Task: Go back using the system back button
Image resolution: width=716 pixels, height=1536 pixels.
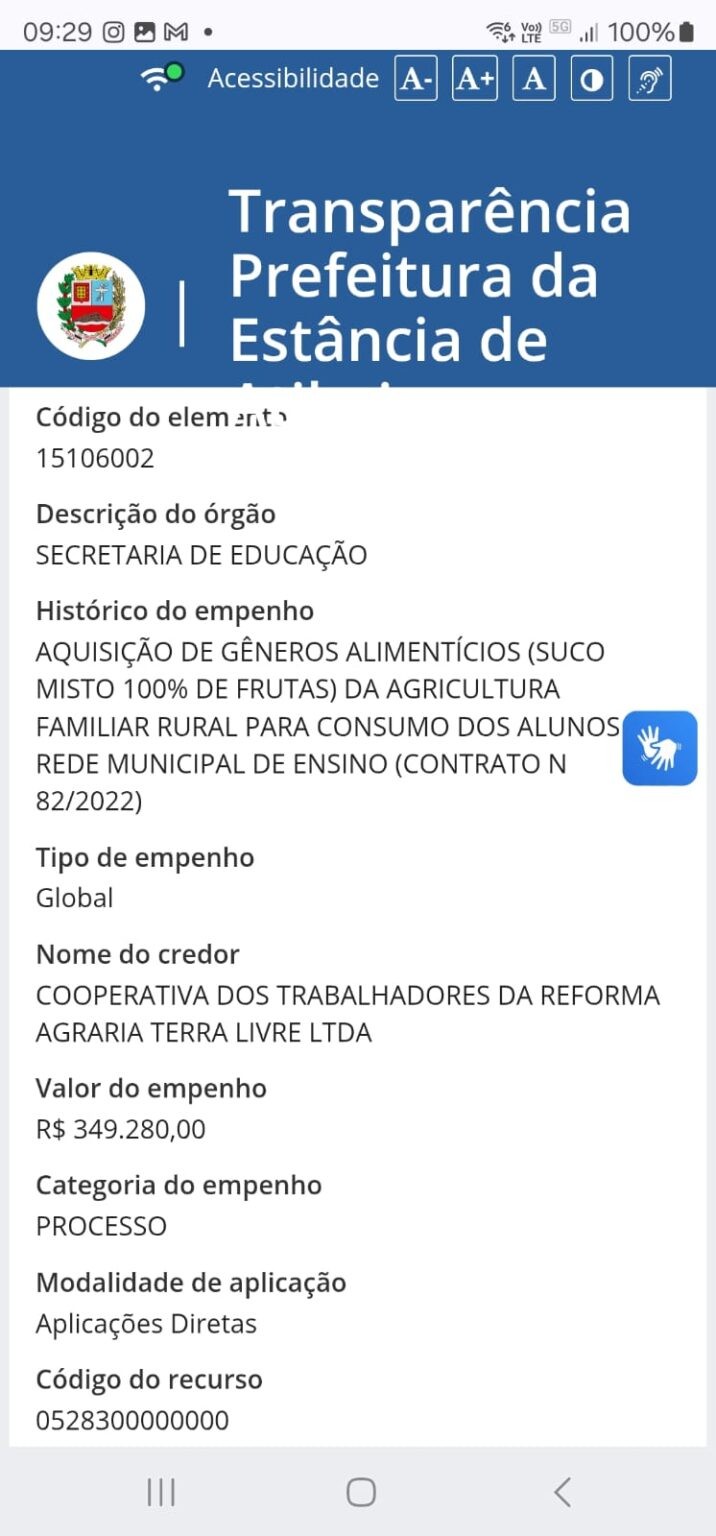Action: [x=562, y=1493]
